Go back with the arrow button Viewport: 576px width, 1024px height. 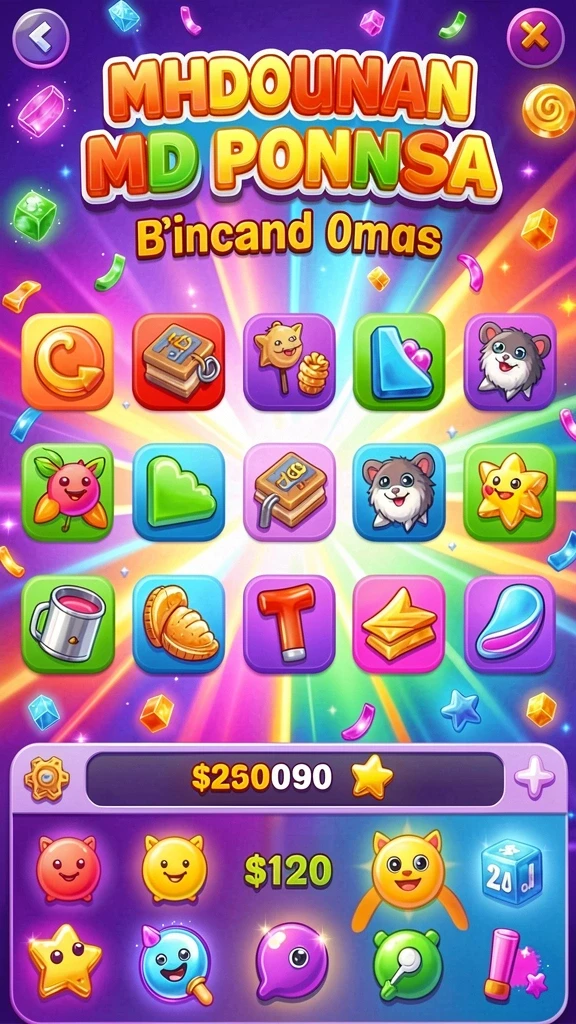(x=40, y=39)
